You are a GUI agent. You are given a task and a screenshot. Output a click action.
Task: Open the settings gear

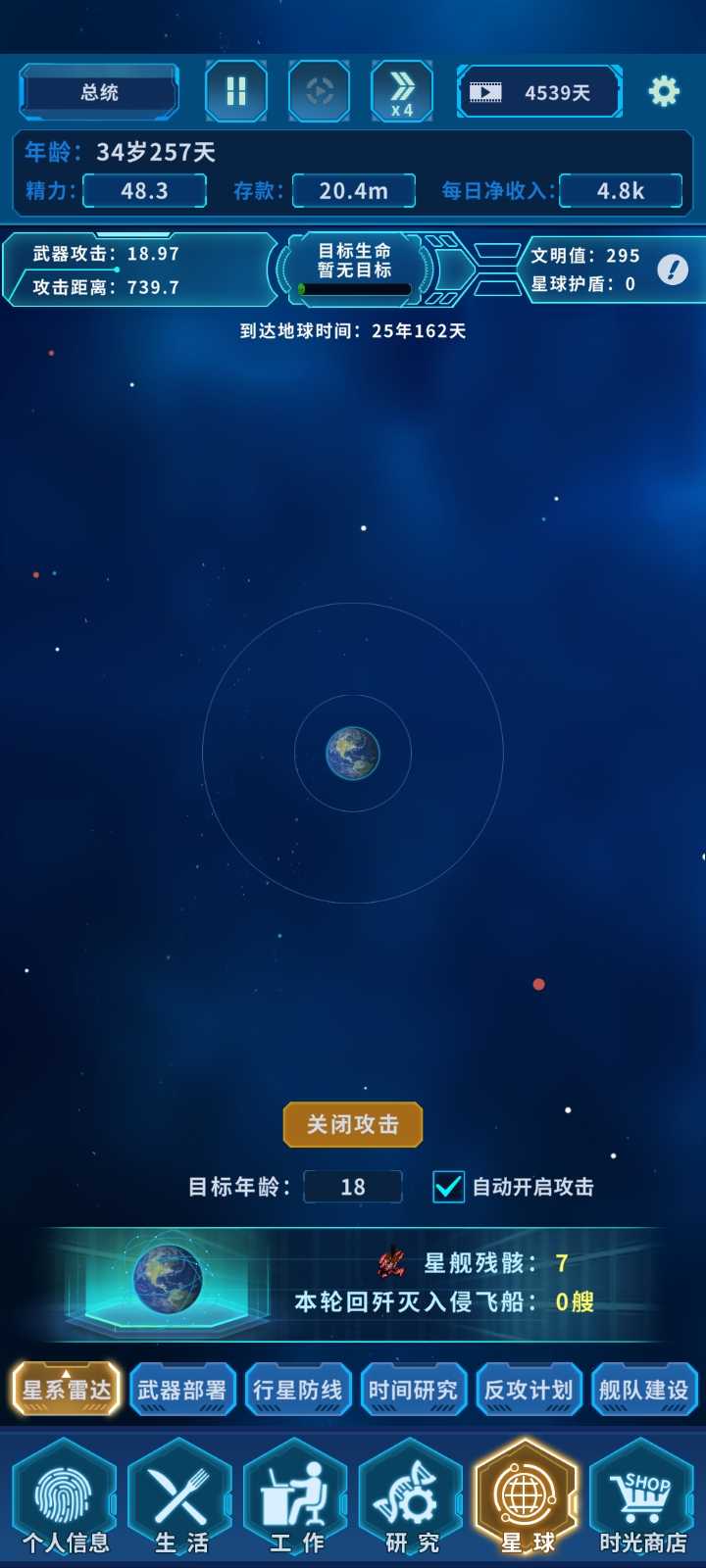(664, 91)
